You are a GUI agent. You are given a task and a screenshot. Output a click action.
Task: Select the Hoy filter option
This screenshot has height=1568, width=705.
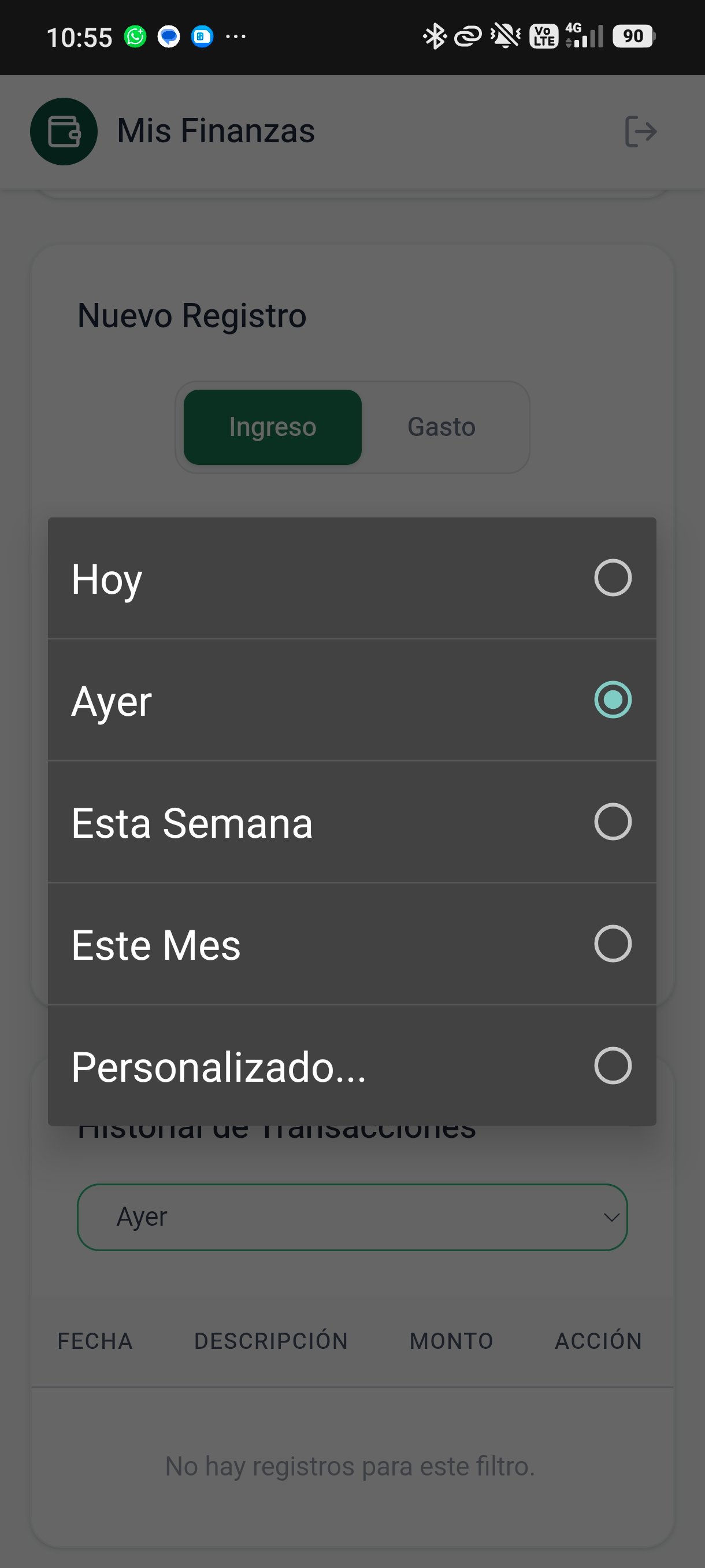[351, 578]
